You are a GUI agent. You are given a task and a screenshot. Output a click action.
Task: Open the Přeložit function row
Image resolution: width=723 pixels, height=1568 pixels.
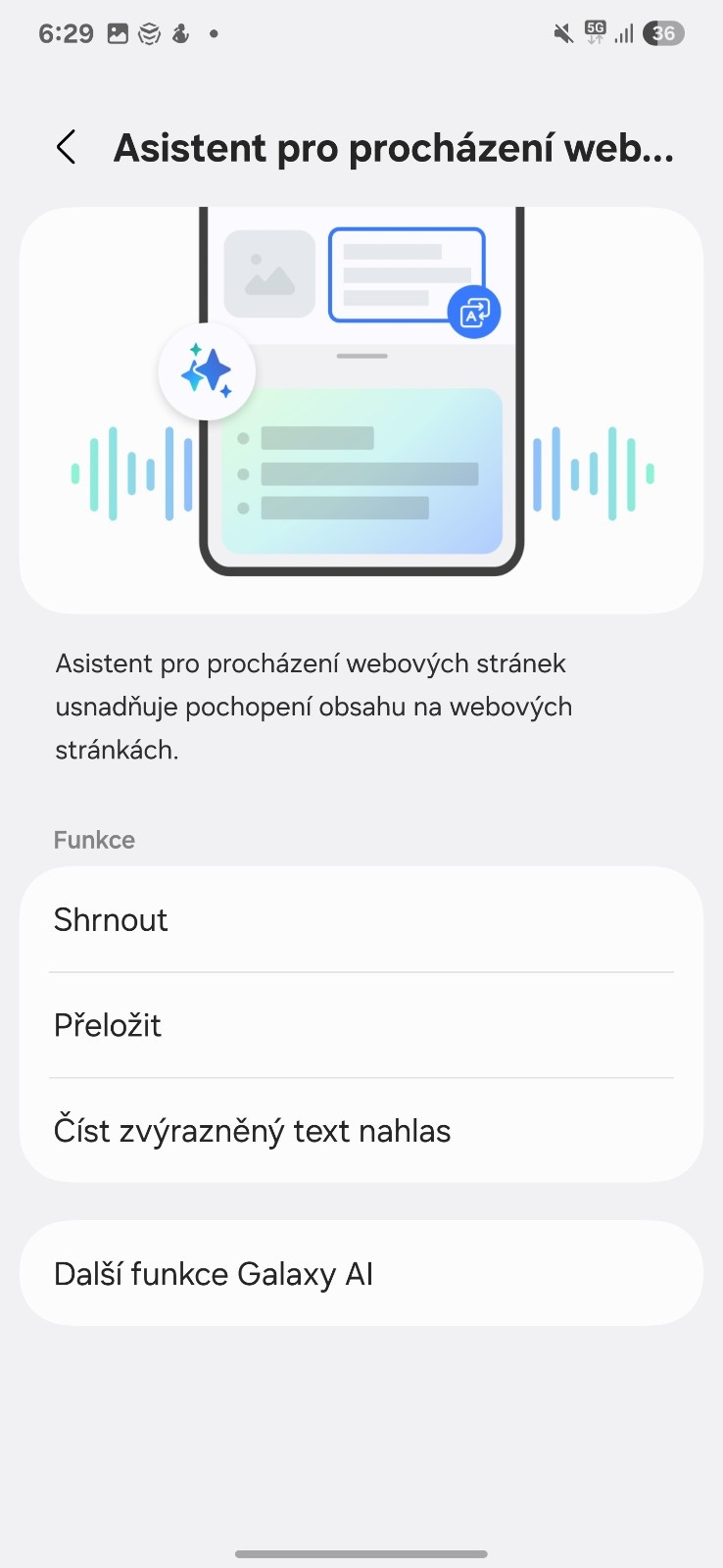[x=361, y=1025]
